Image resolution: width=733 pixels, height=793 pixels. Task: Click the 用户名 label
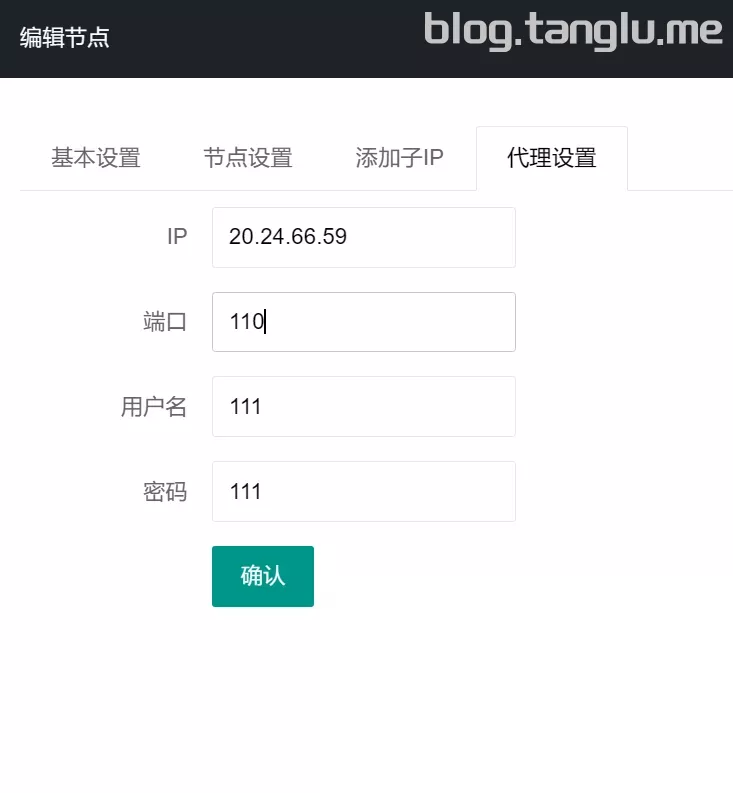point(155,406)
